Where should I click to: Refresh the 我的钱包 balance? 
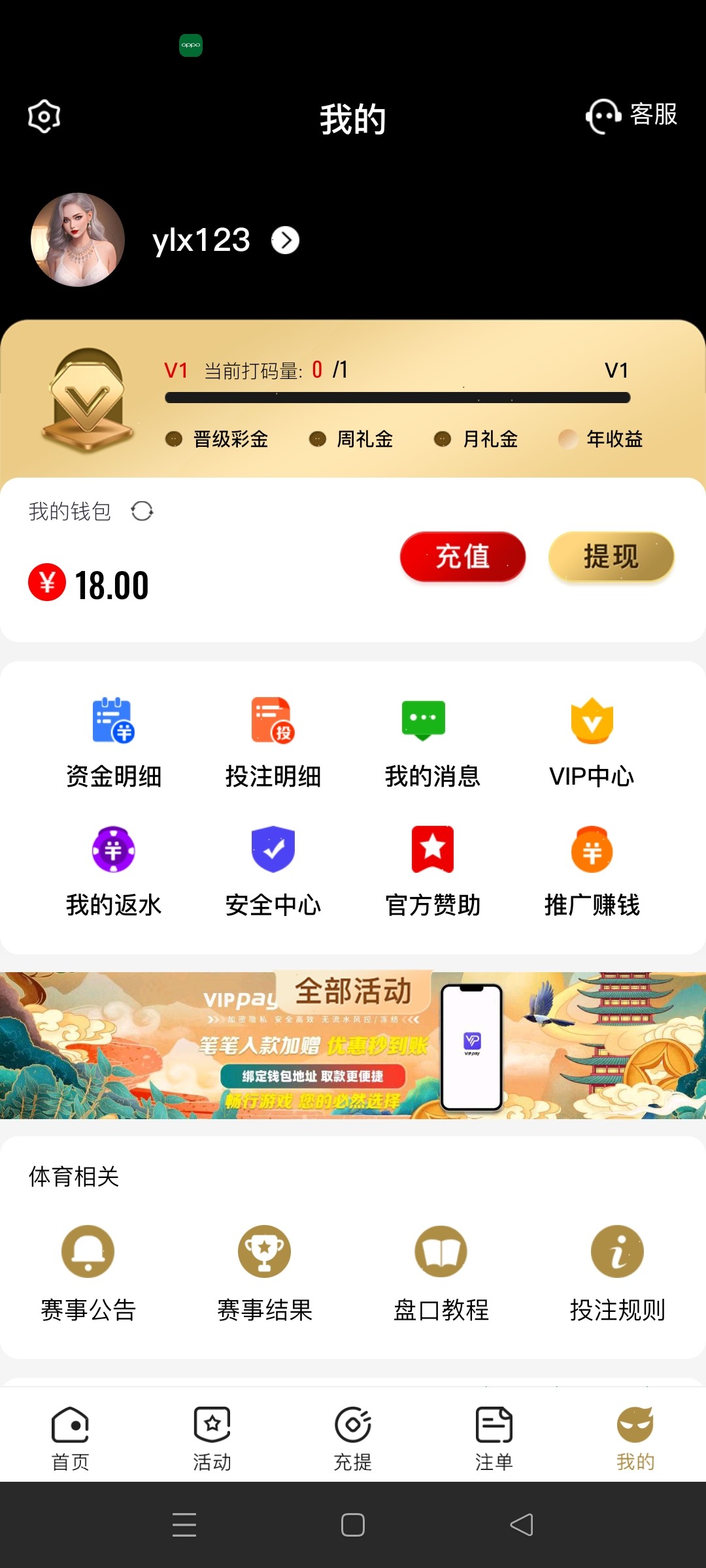[x=142, y=511]
